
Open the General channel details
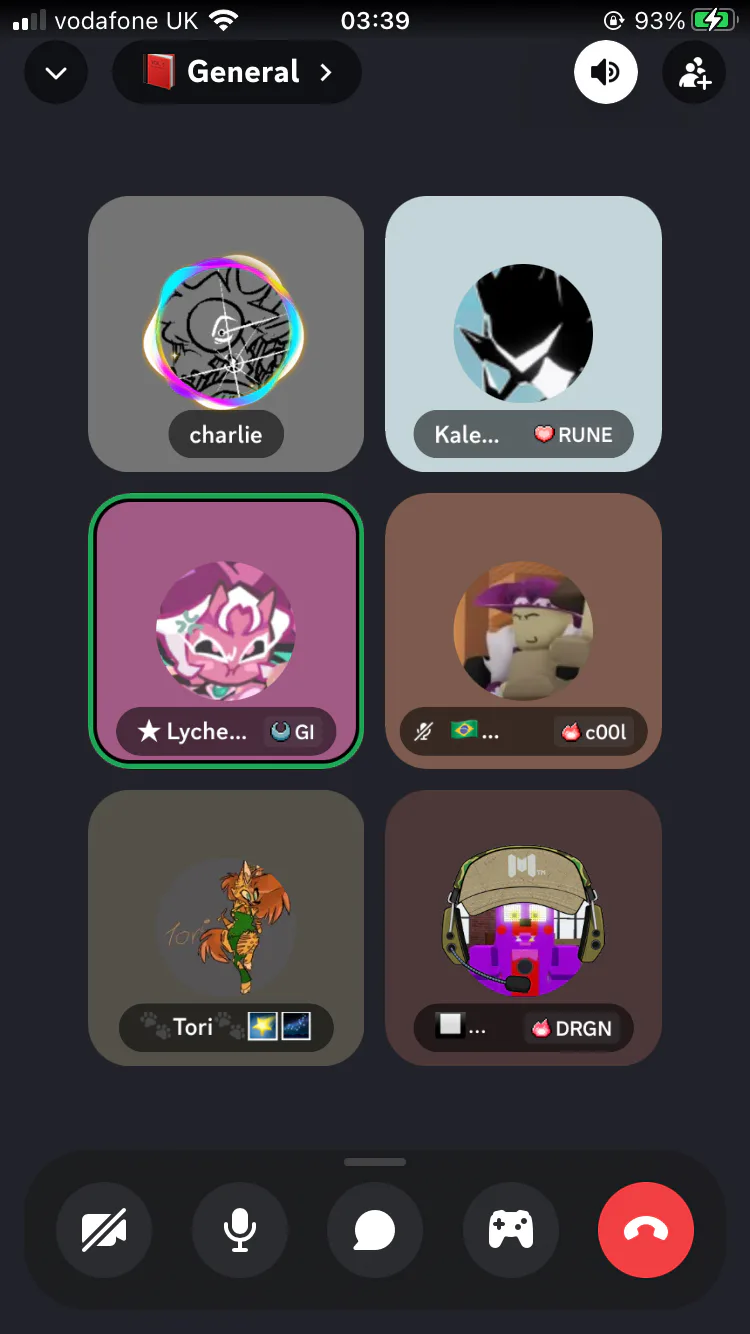237,72
